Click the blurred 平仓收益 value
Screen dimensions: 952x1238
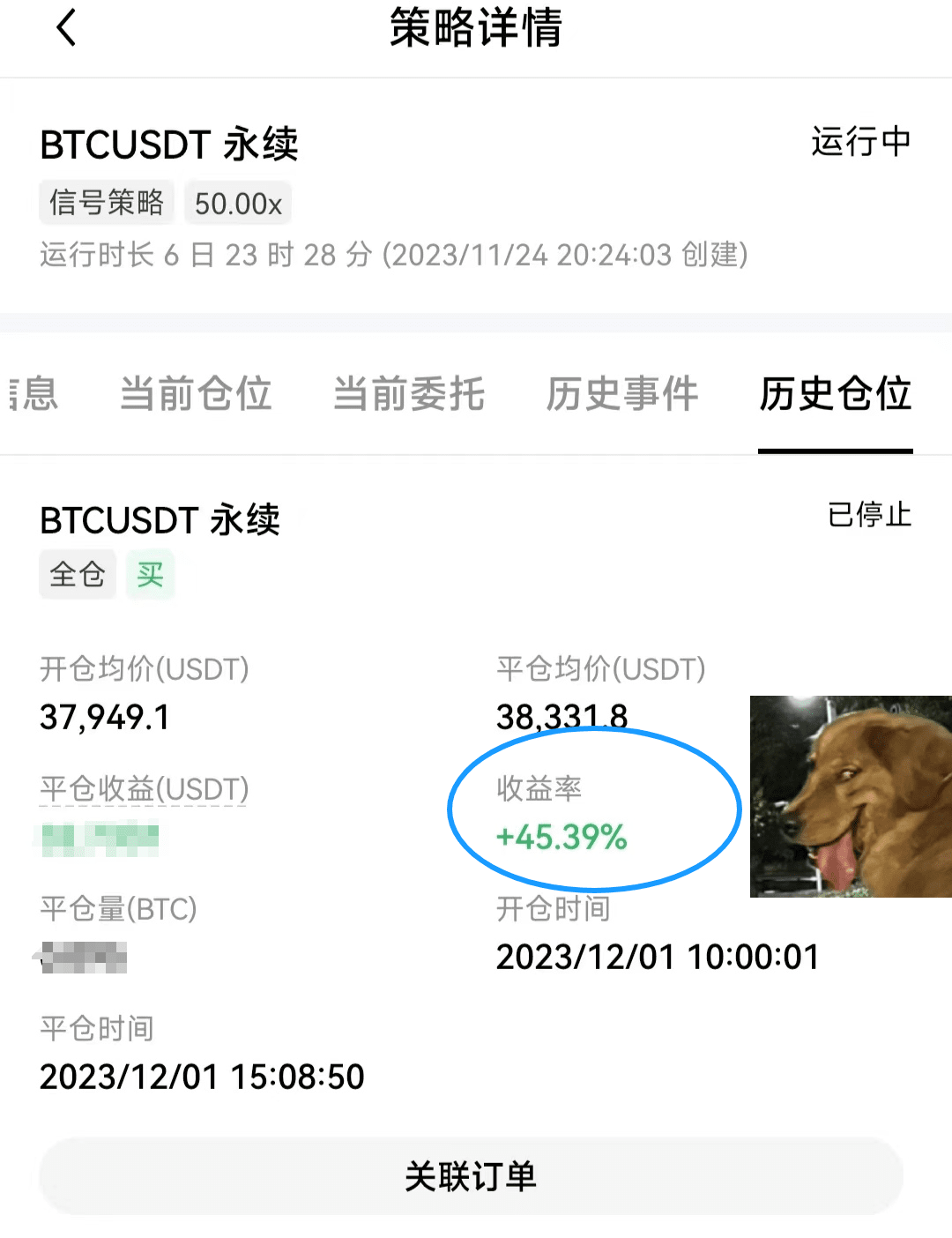click(x=97, y=838)
